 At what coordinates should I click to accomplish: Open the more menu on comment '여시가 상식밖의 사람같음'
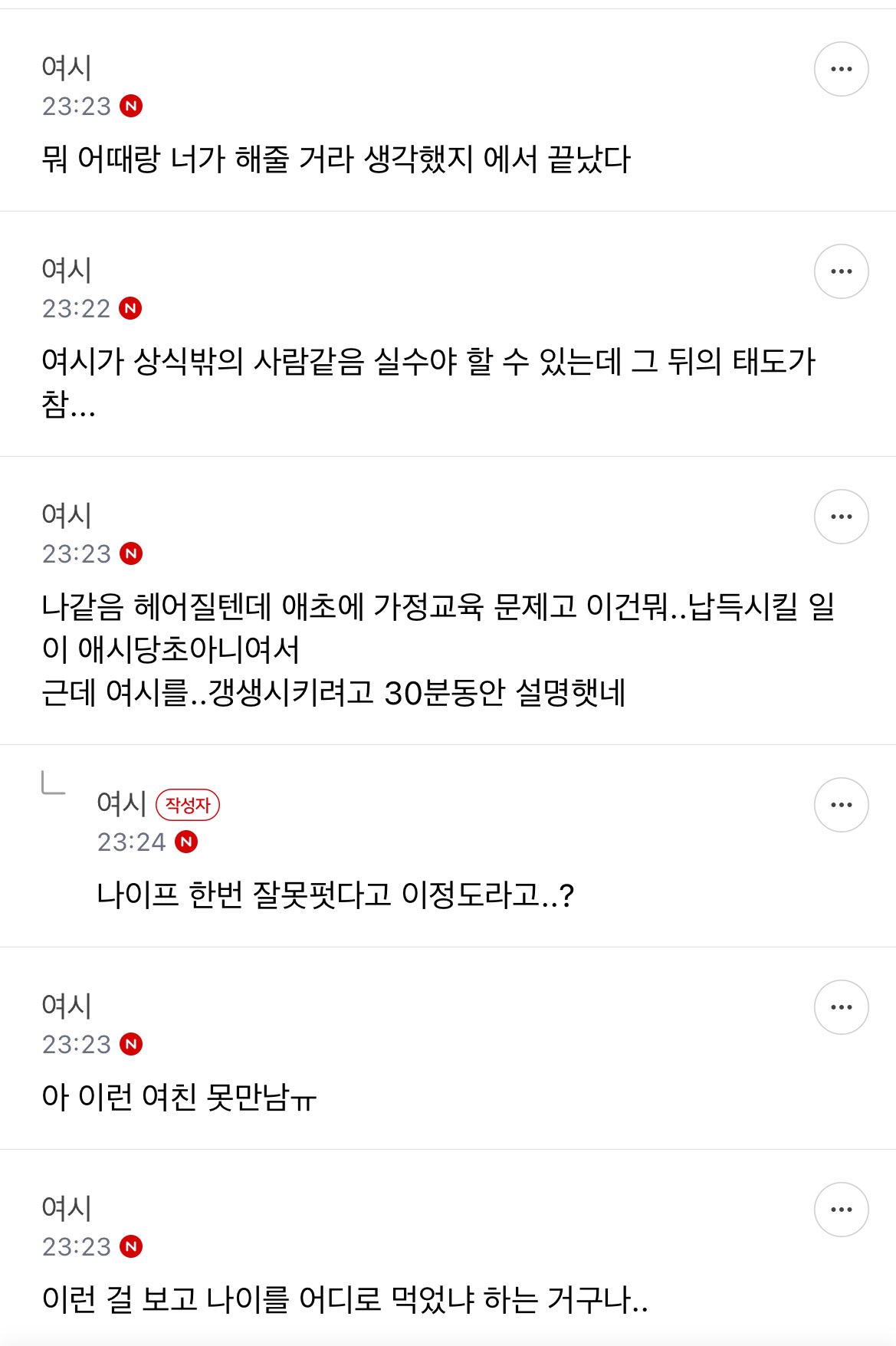(841, 271)
